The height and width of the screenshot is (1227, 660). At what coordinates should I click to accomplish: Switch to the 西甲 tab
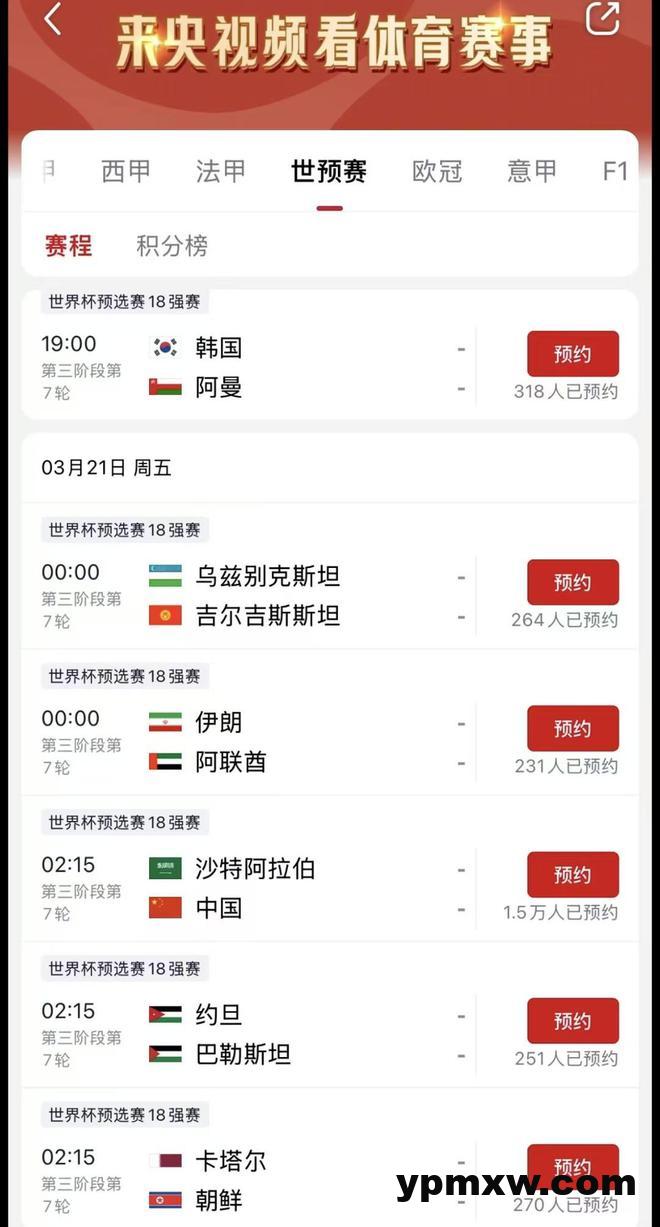[x=126, y=171]
